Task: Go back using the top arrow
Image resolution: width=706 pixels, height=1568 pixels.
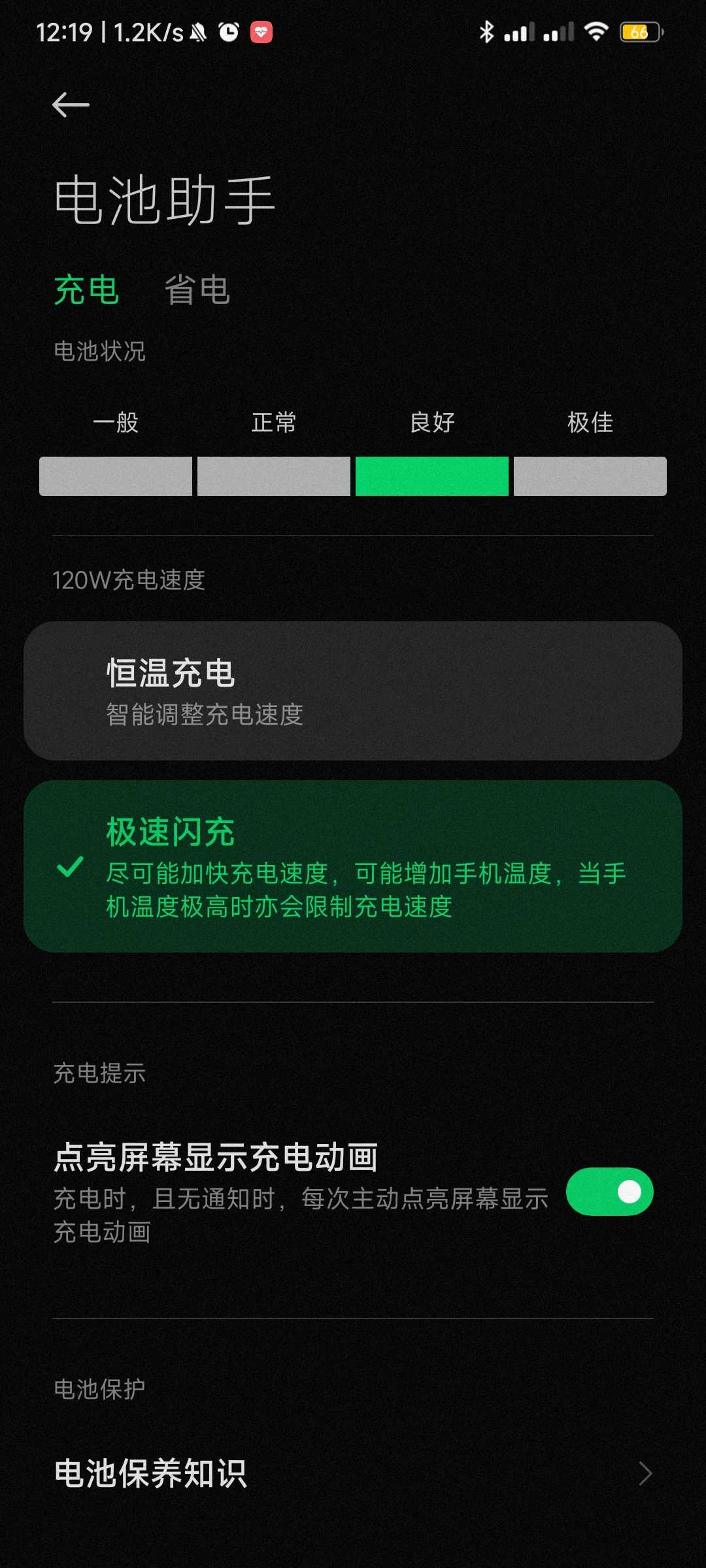Action: (x=71, y=105)
